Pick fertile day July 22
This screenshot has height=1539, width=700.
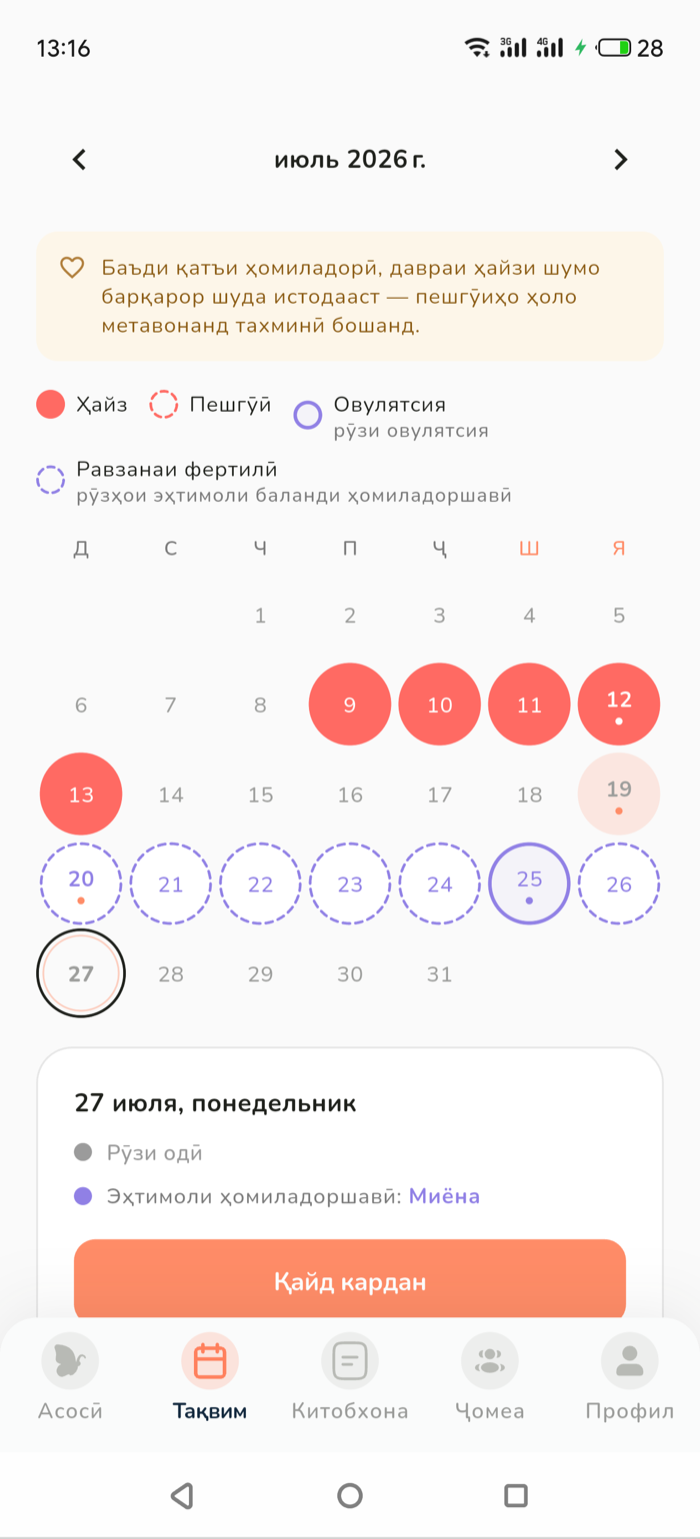260,884
